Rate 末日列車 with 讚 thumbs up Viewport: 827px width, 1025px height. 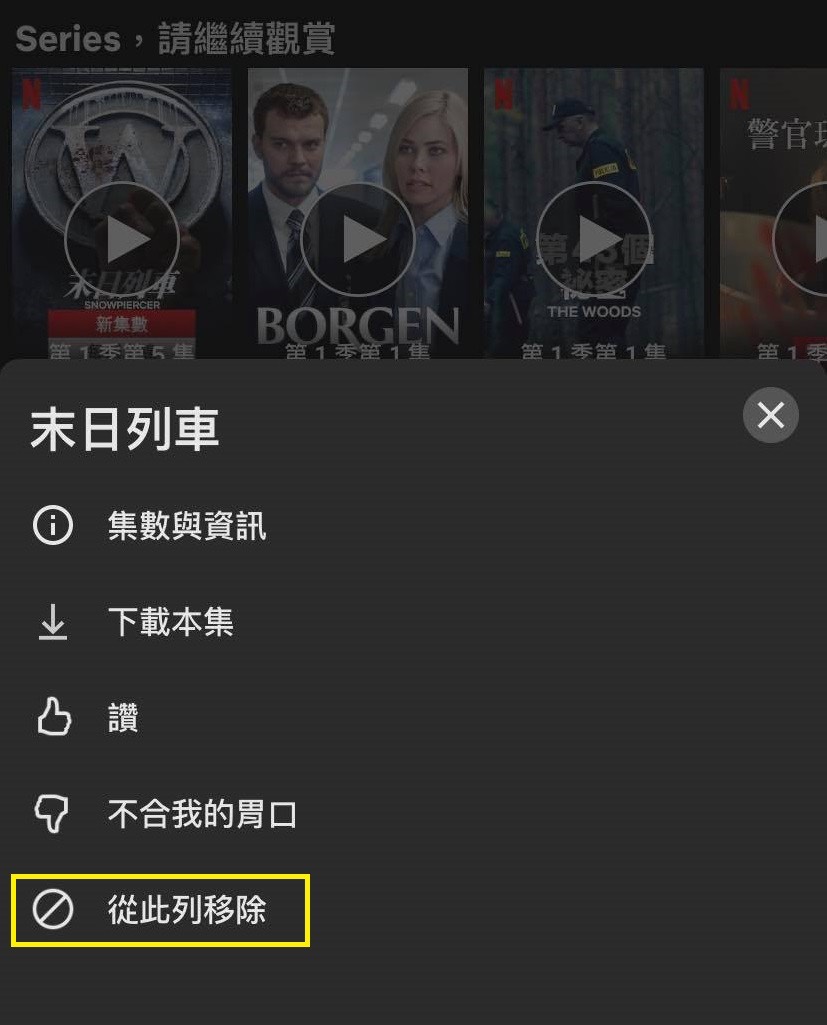click(122, 718)
